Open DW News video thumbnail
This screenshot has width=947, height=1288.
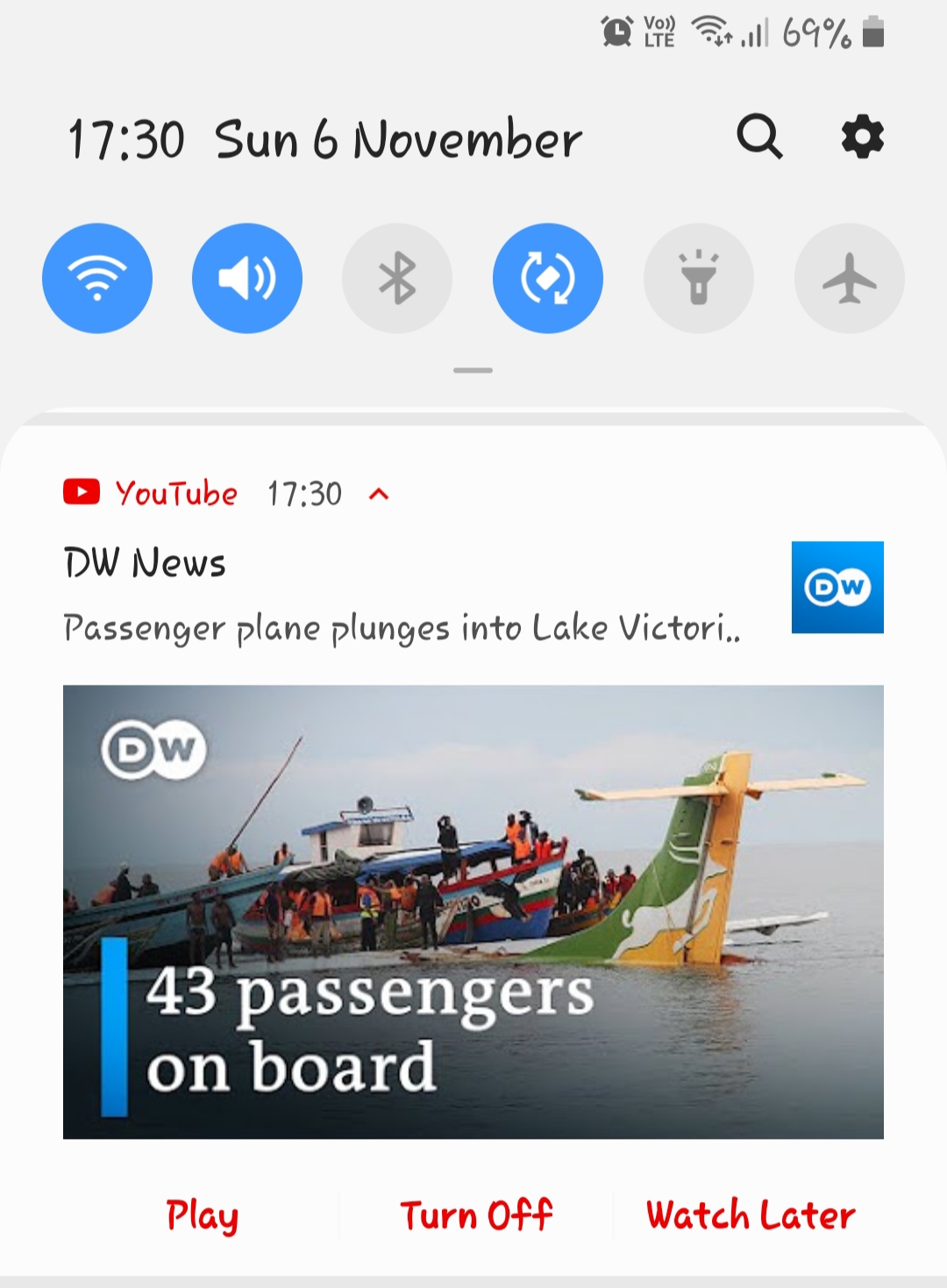pos(473,912)
